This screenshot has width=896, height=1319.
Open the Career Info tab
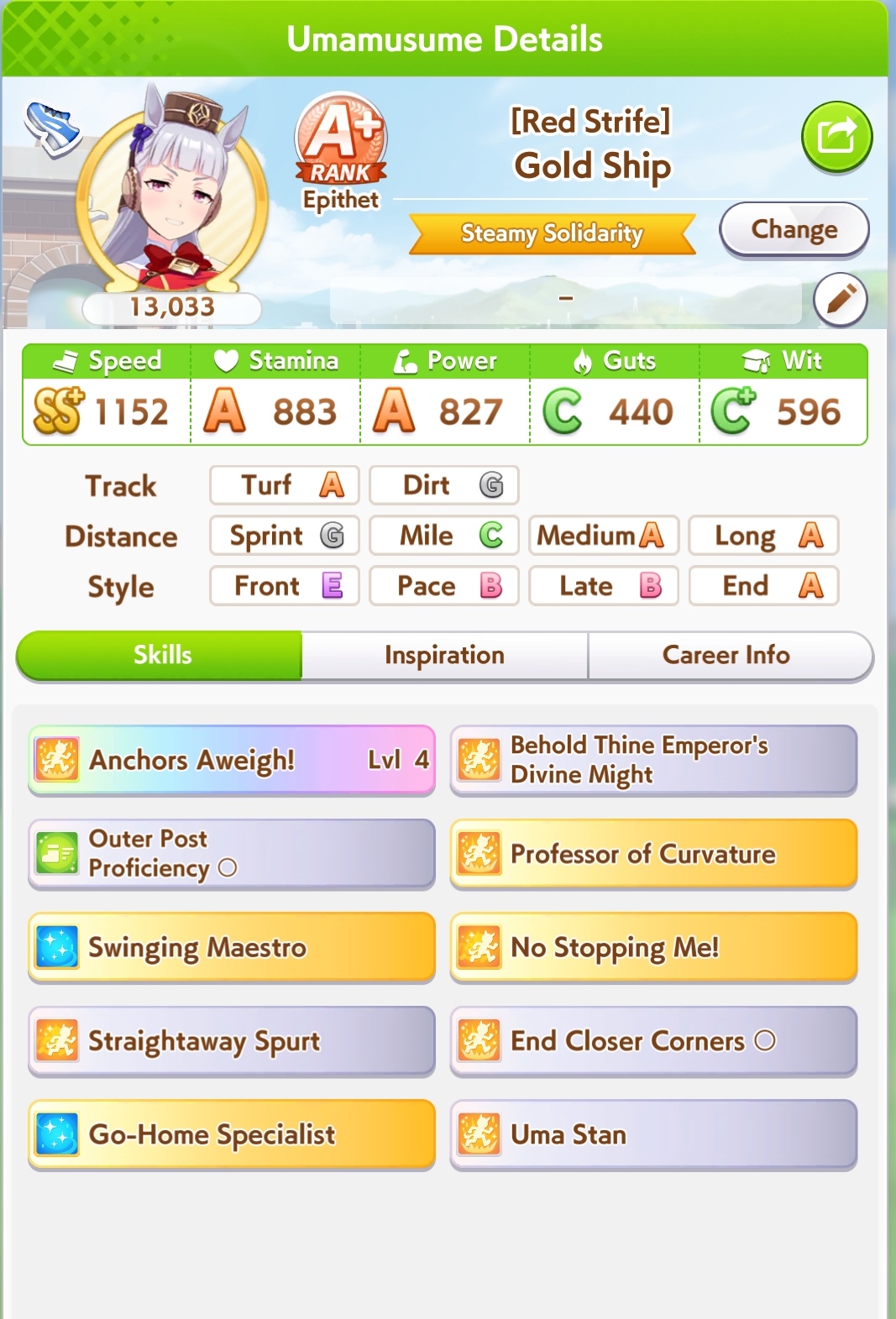point(726,655)
